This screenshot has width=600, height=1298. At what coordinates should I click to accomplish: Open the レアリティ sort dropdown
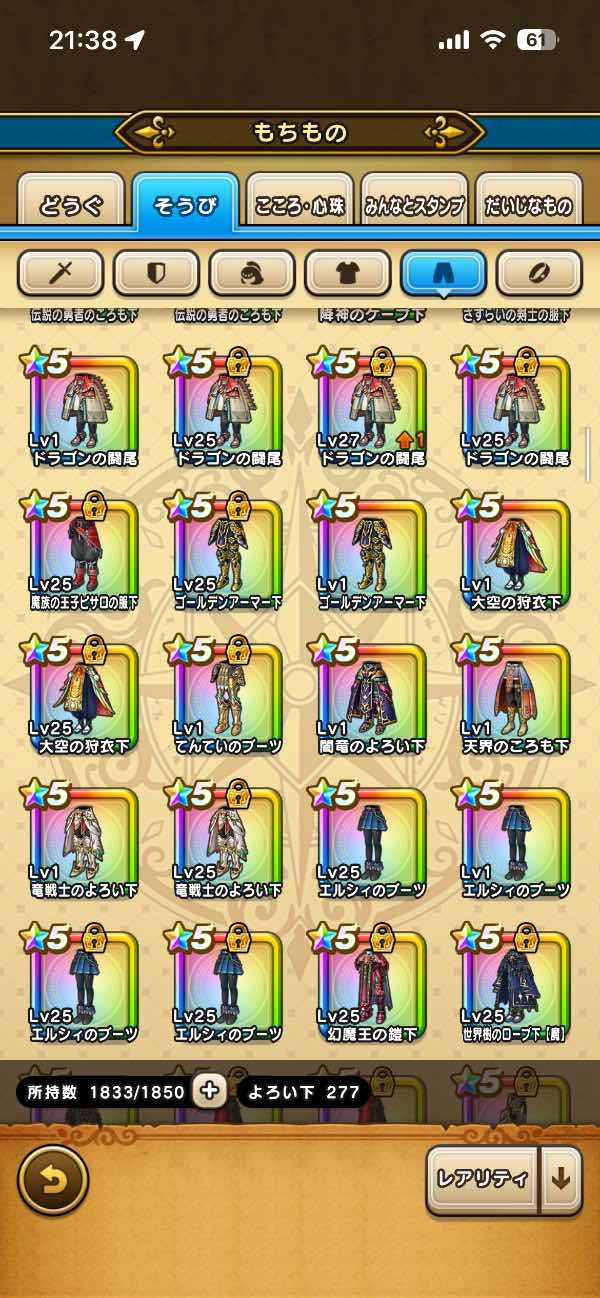pos(483,1180)
